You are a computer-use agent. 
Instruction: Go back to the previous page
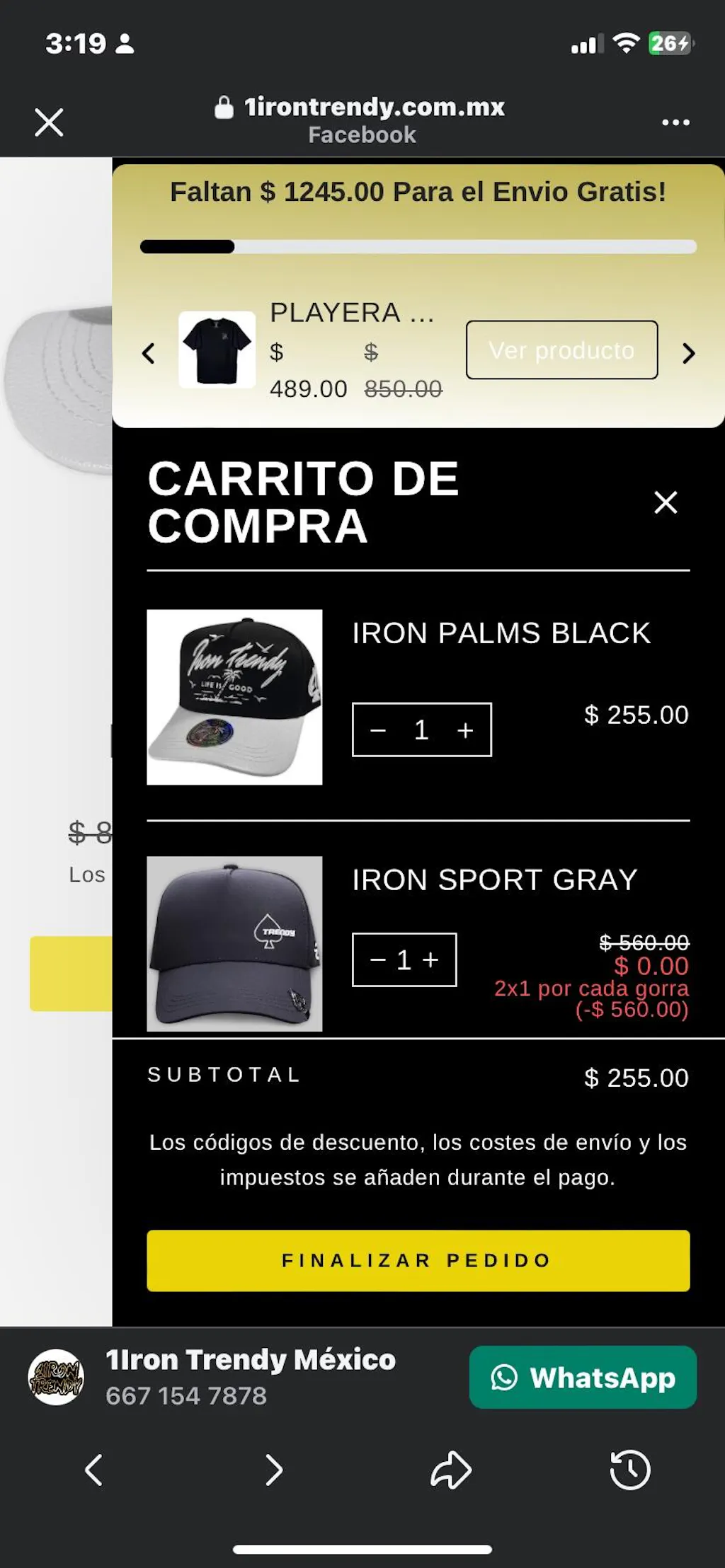click(x=94, y=1470)
